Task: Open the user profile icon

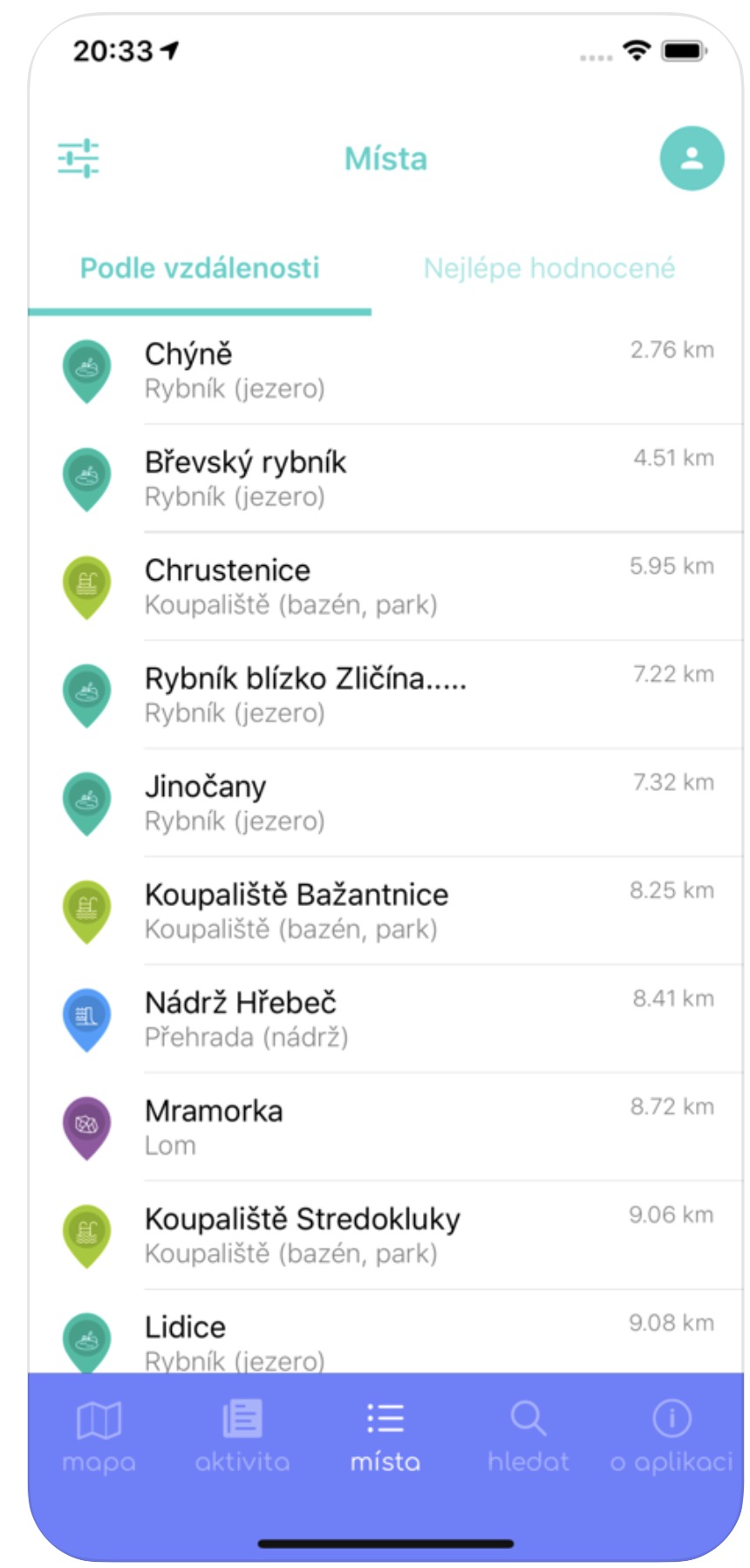Action: click(691, 159)
